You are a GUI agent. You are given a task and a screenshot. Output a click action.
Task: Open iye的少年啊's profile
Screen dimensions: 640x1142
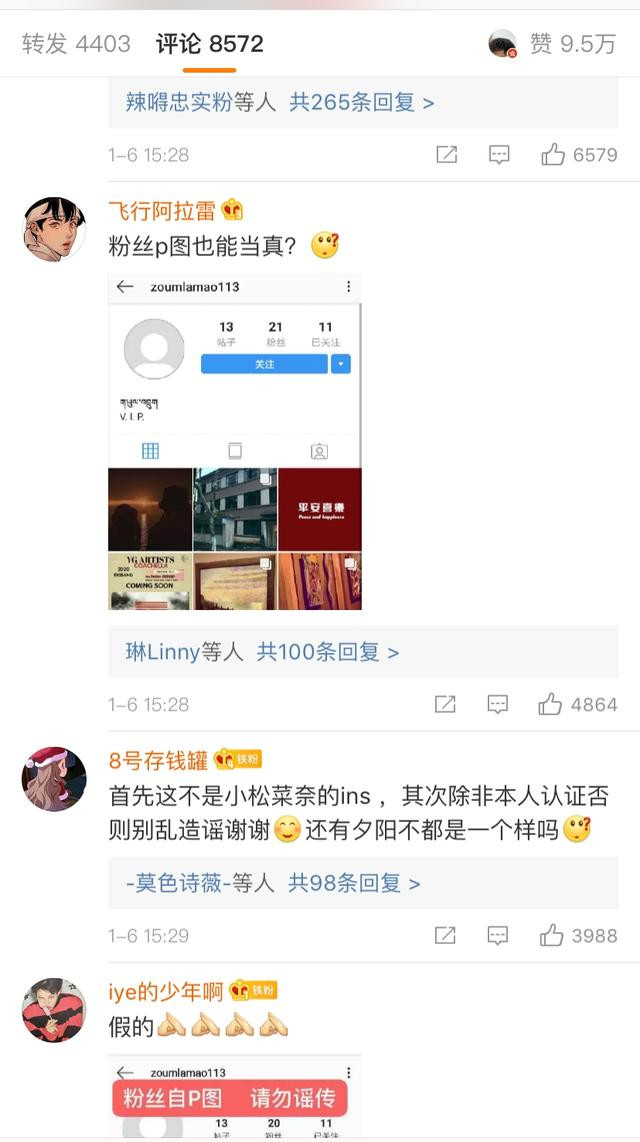tap(166, 992)
